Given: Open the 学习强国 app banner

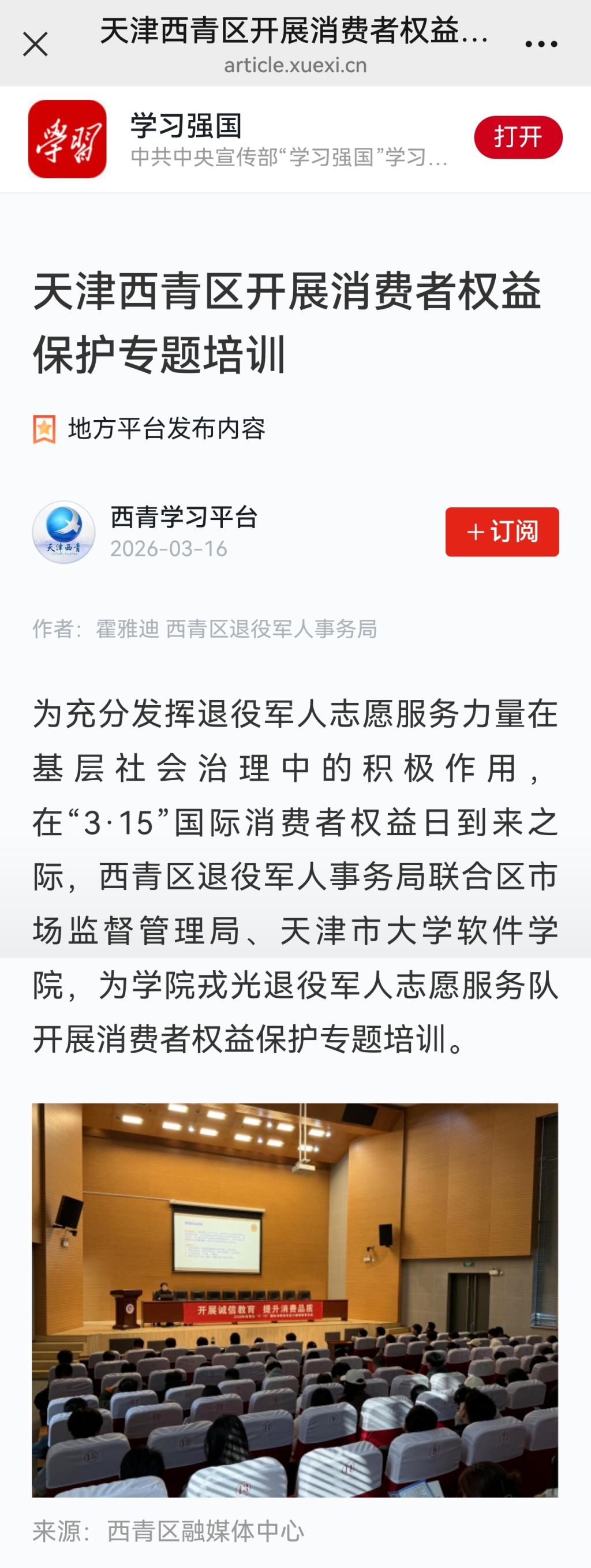Looking at the screenshot, I should pyautogui.click(x=244, y=139).
